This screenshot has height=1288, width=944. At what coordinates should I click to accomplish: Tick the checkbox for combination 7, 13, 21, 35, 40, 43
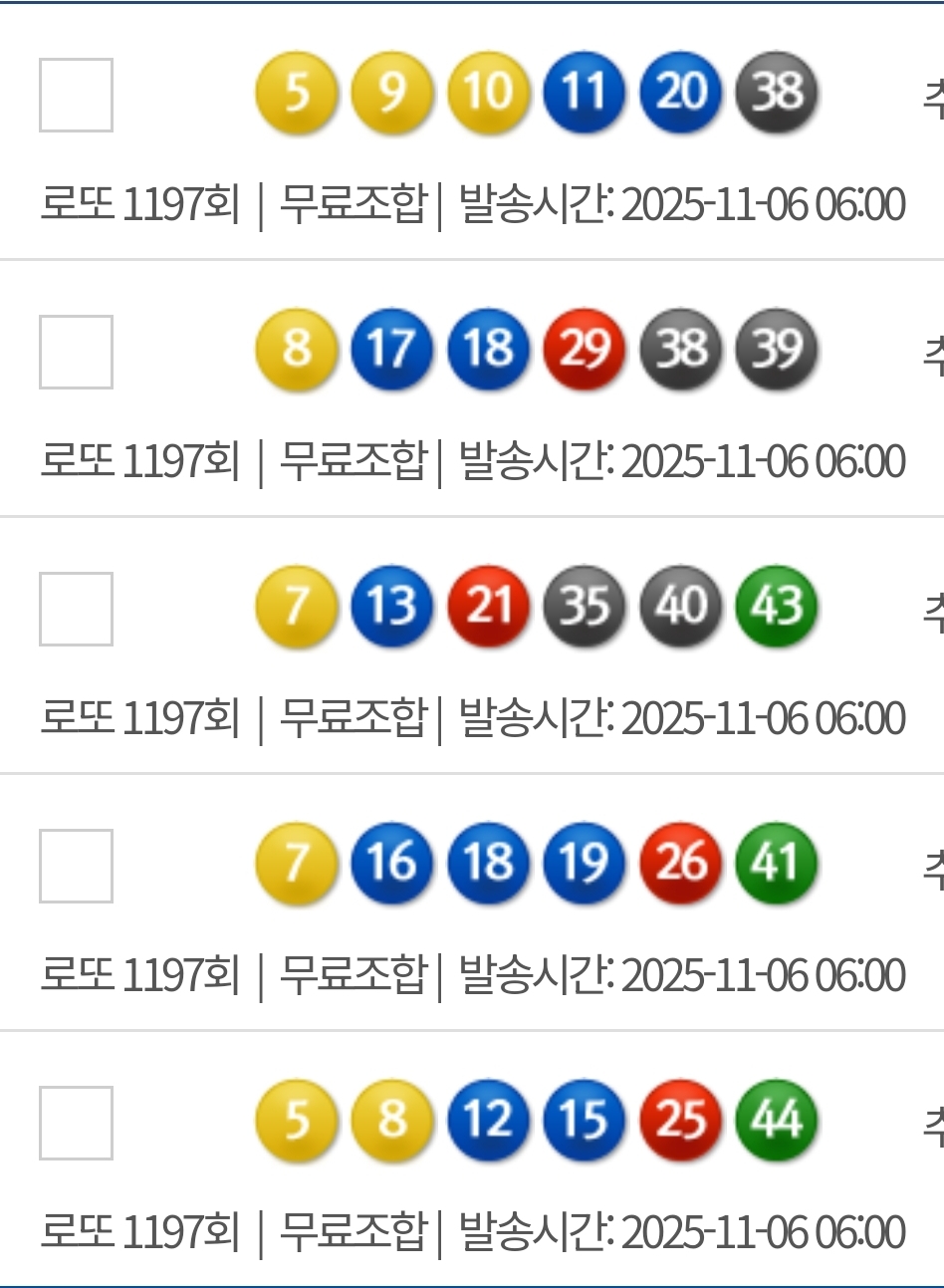click(x=76, y=609)
